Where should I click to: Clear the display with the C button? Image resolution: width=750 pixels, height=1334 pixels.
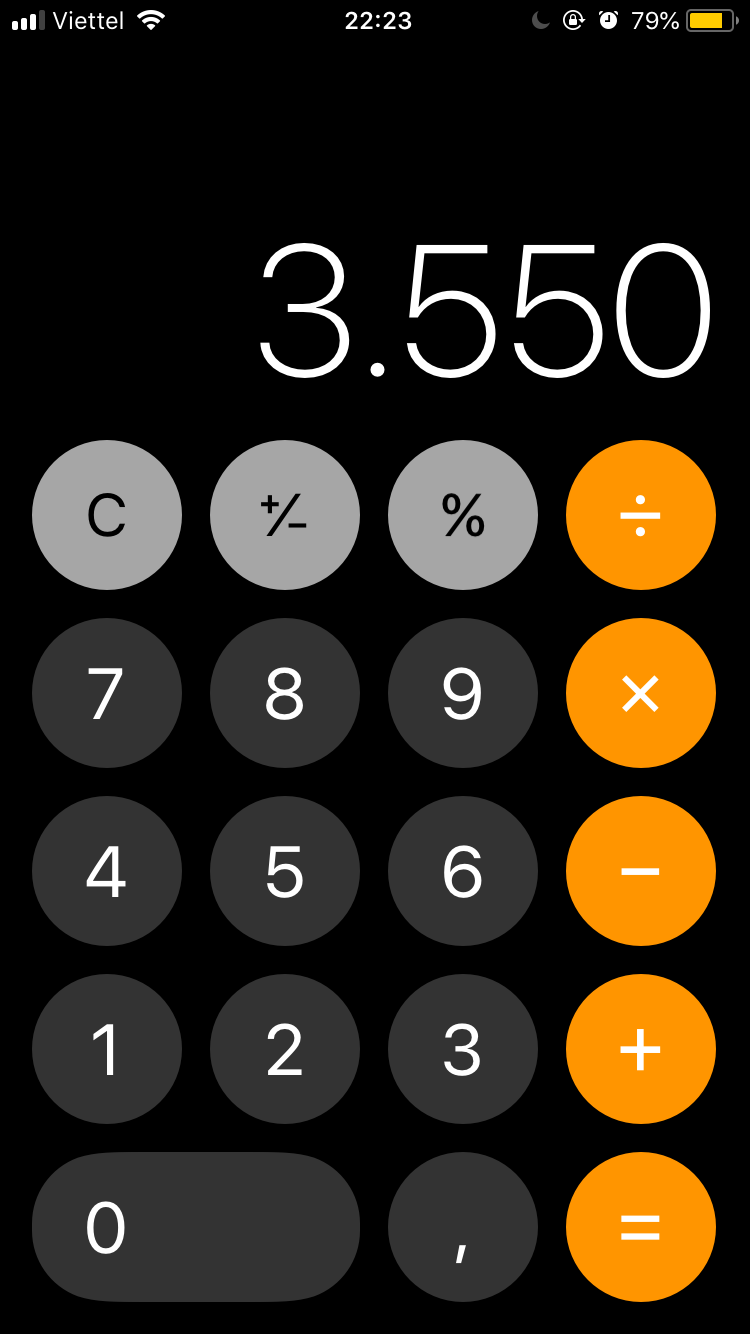click(x=107, y=514)
